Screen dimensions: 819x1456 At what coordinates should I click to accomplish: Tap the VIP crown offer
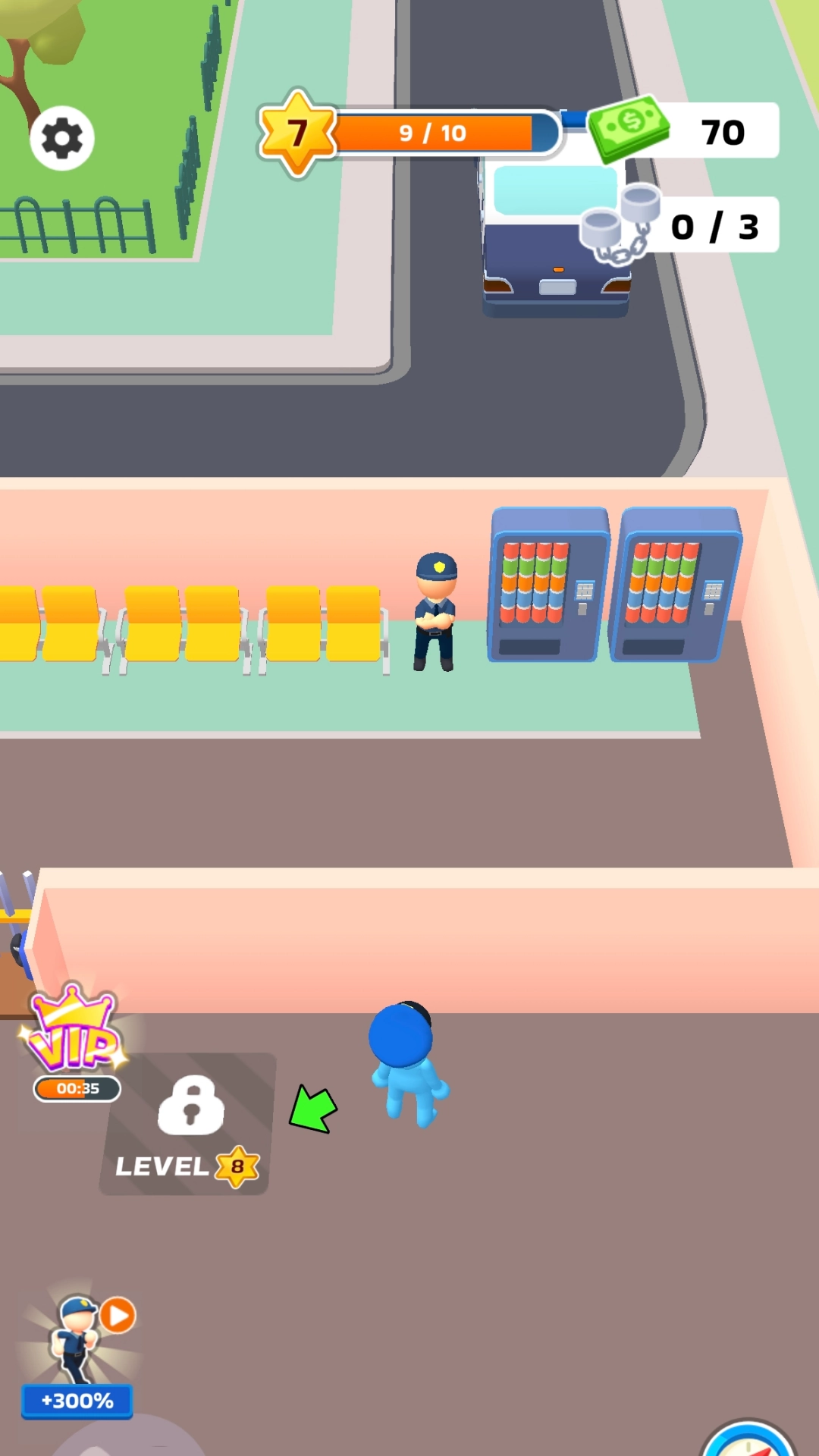coord(76,1033)
